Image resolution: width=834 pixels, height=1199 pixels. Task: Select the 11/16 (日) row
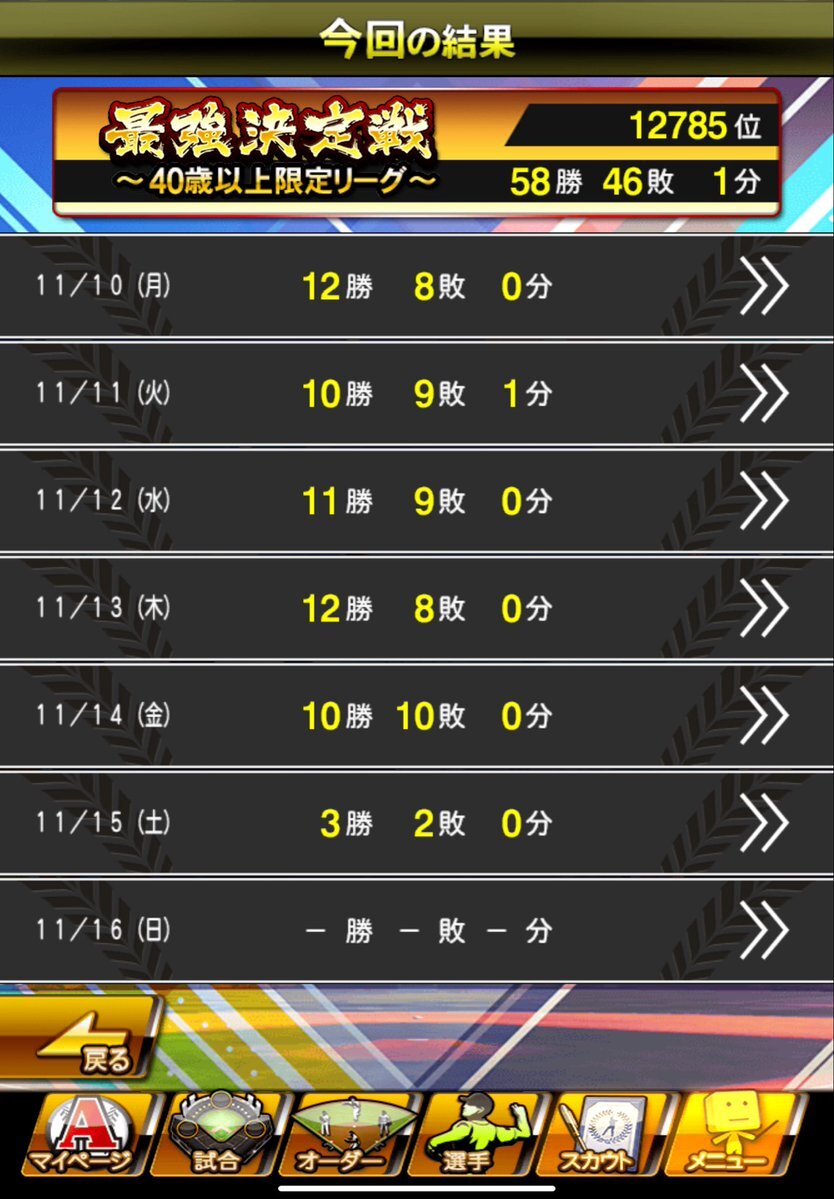[417, 930]
